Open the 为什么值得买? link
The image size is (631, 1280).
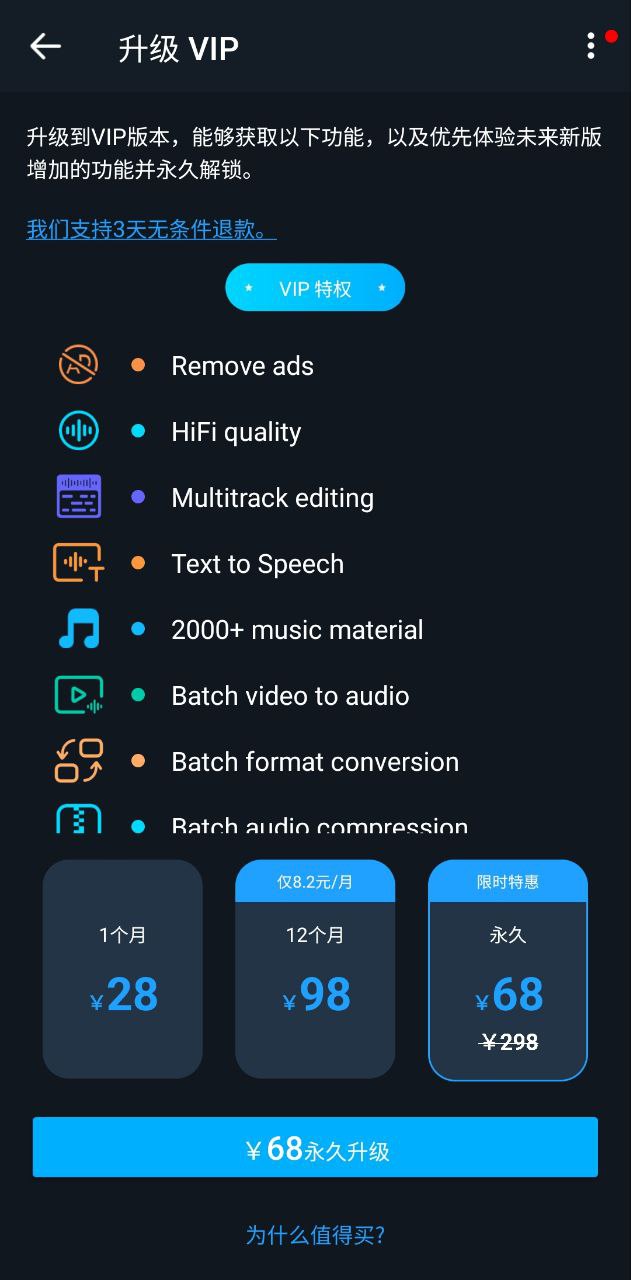coord(315,1235)
